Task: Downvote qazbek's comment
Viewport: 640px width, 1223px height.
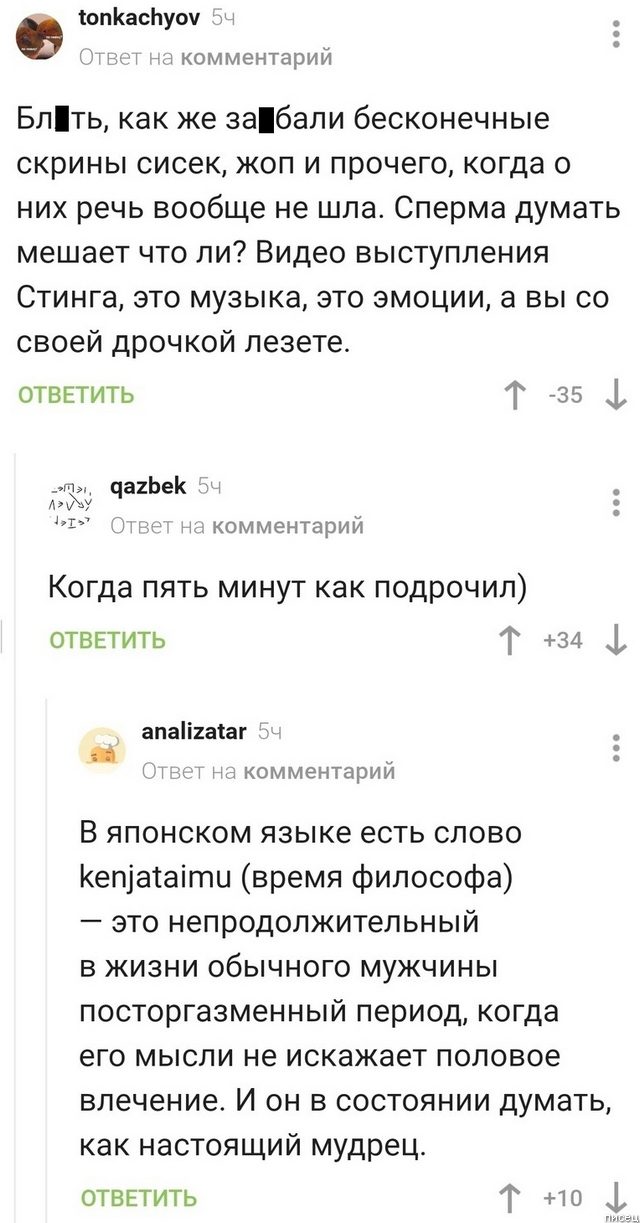Action: tap(615, 639)
